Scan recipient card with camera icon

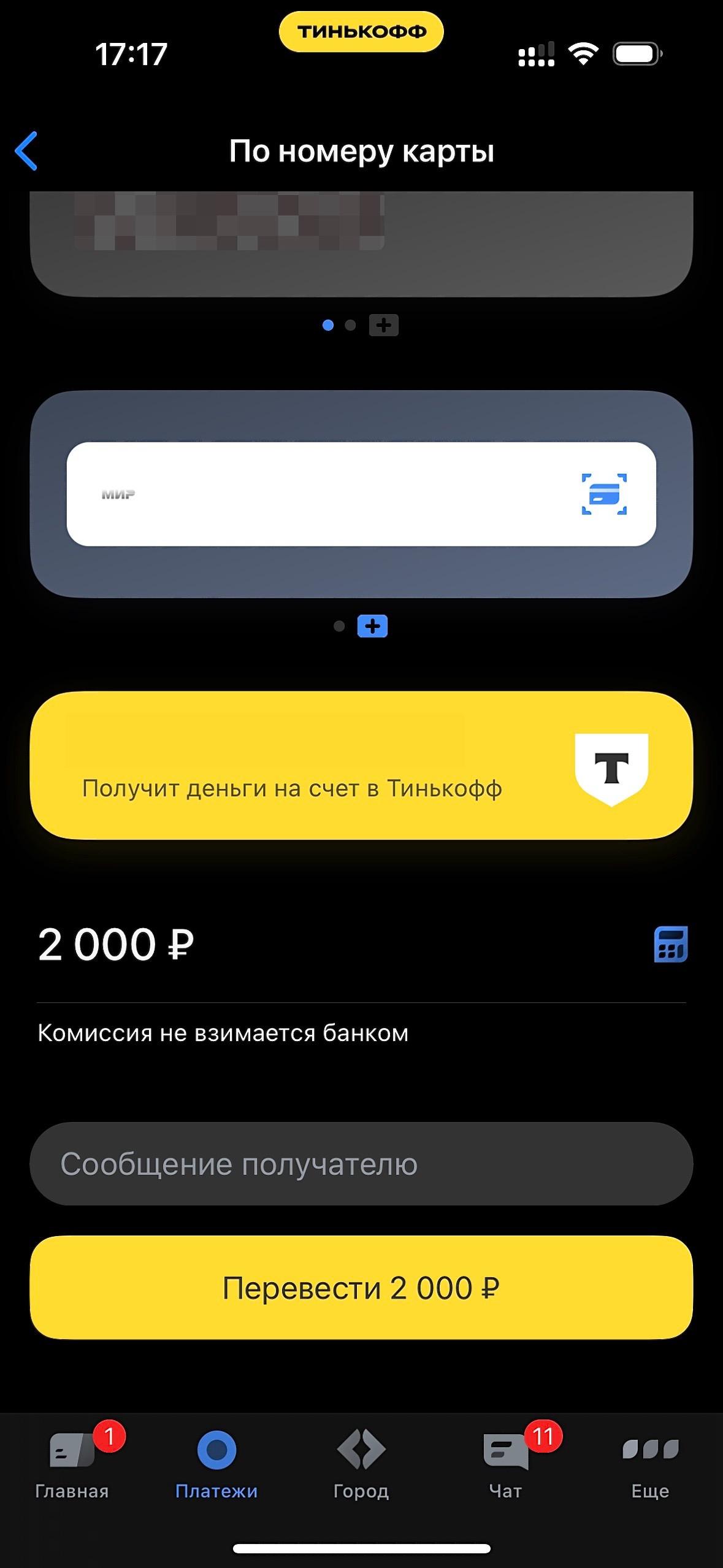(x=603, y=494)
